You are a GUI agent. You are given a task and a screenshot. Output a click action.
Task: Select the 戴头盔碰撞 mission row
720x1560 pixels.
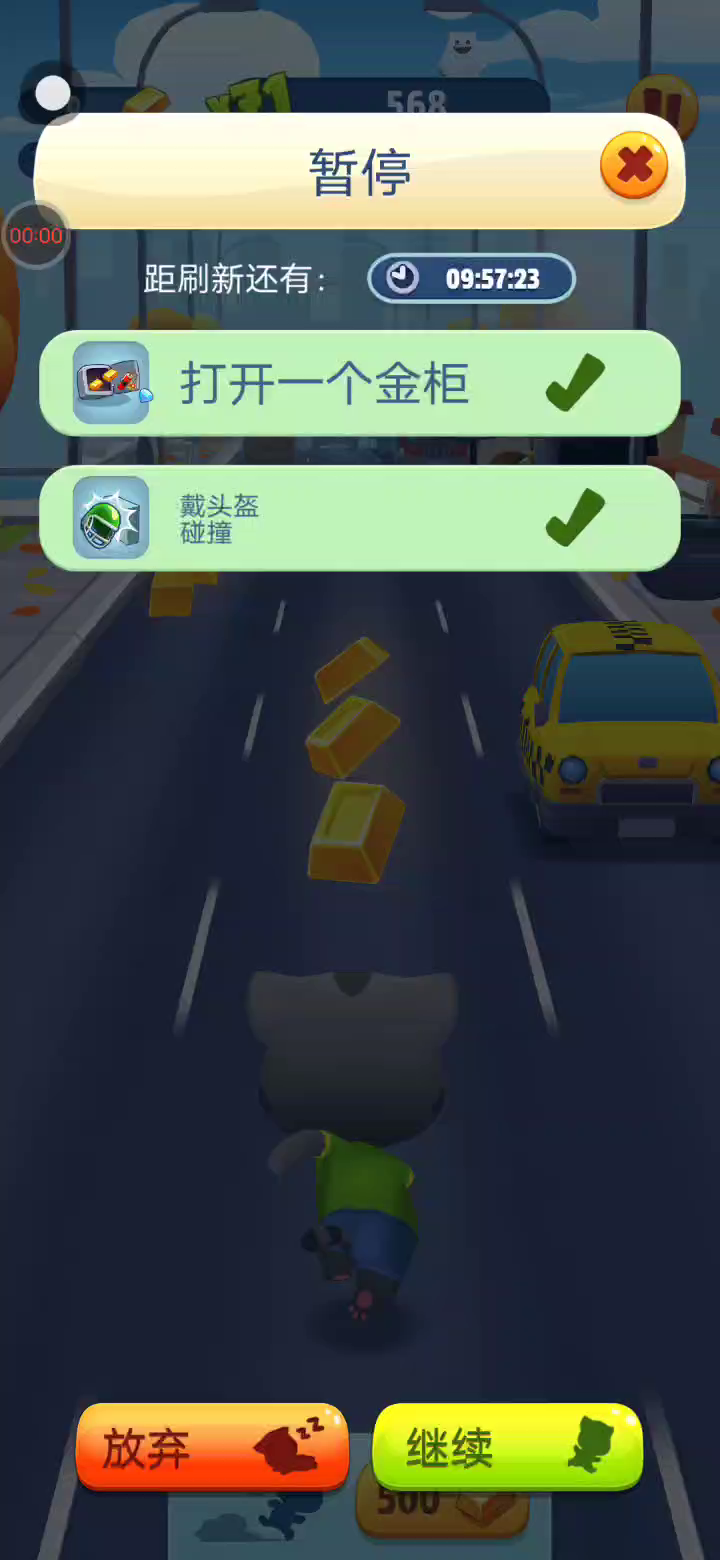360,518
